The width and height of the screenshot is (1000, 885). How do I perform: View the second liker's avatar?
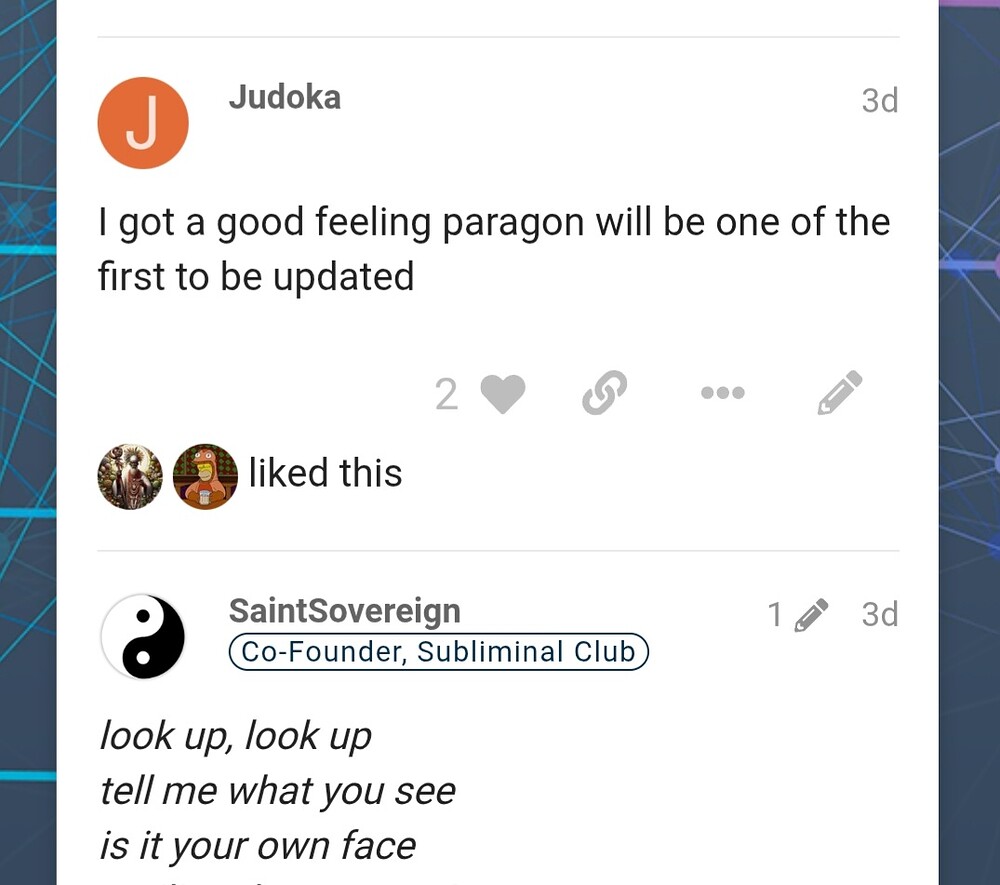[205, 476]
